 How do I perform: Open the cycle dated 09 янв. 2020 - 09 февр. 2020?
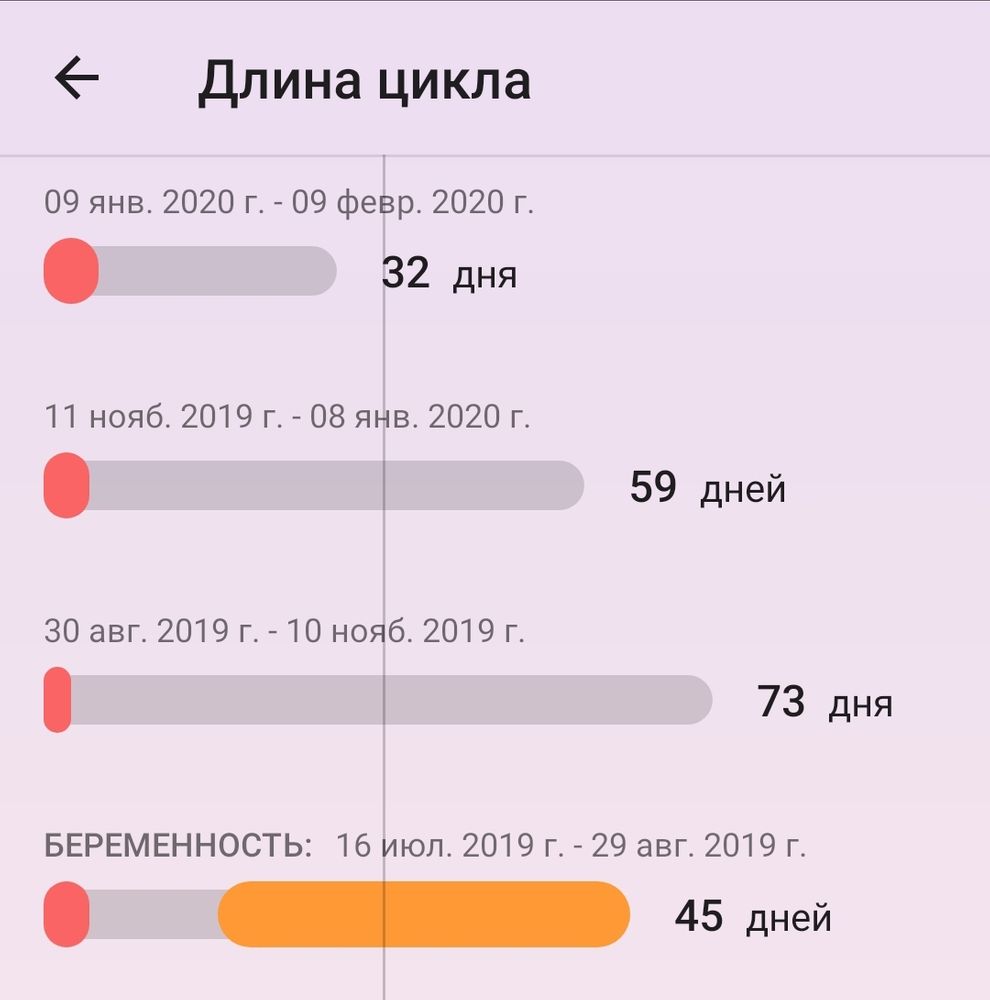pos(290,201)
